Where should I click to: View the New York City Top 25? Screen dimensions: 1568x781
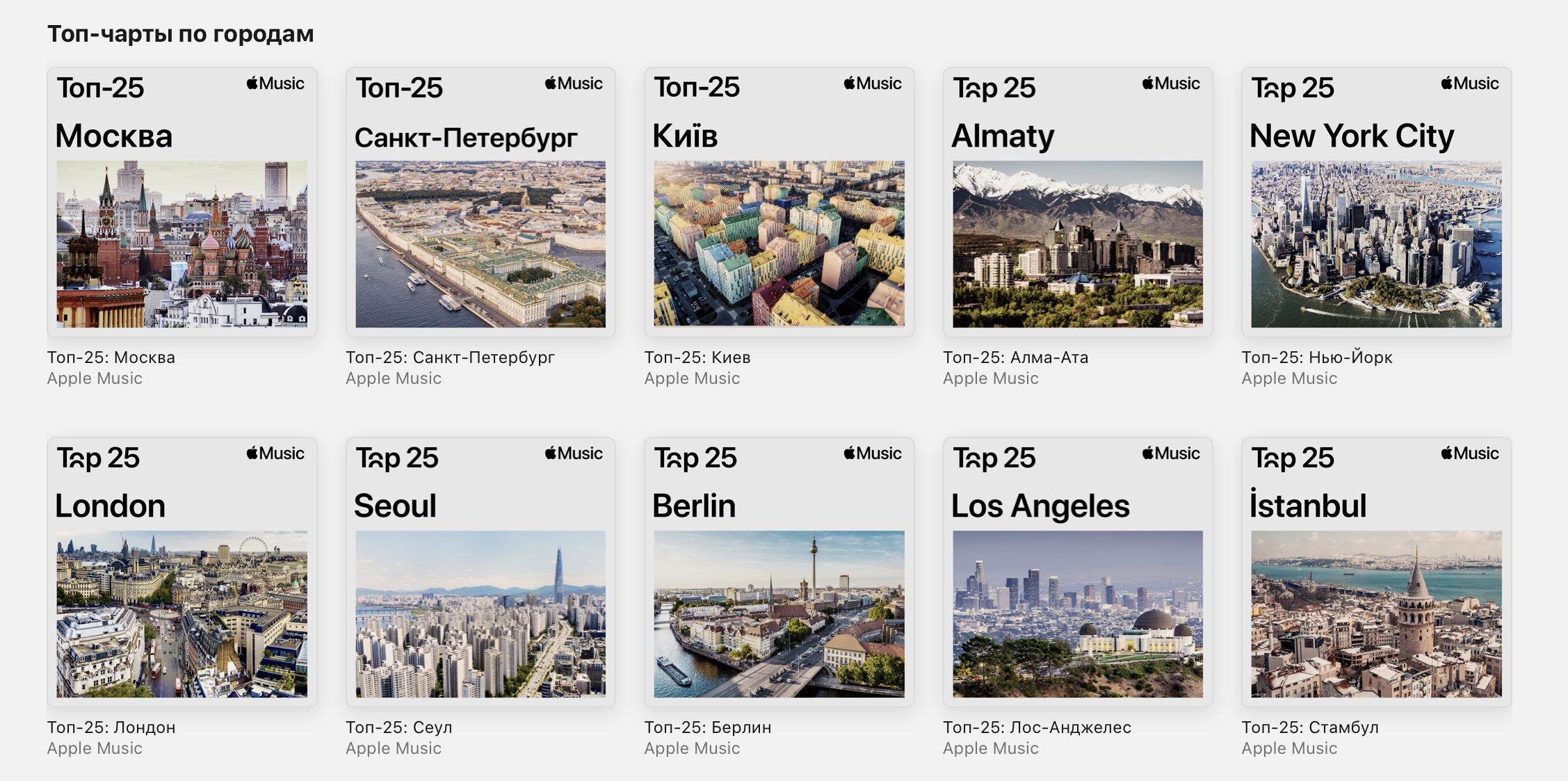pyautogui.click(x=1376, y=202)
